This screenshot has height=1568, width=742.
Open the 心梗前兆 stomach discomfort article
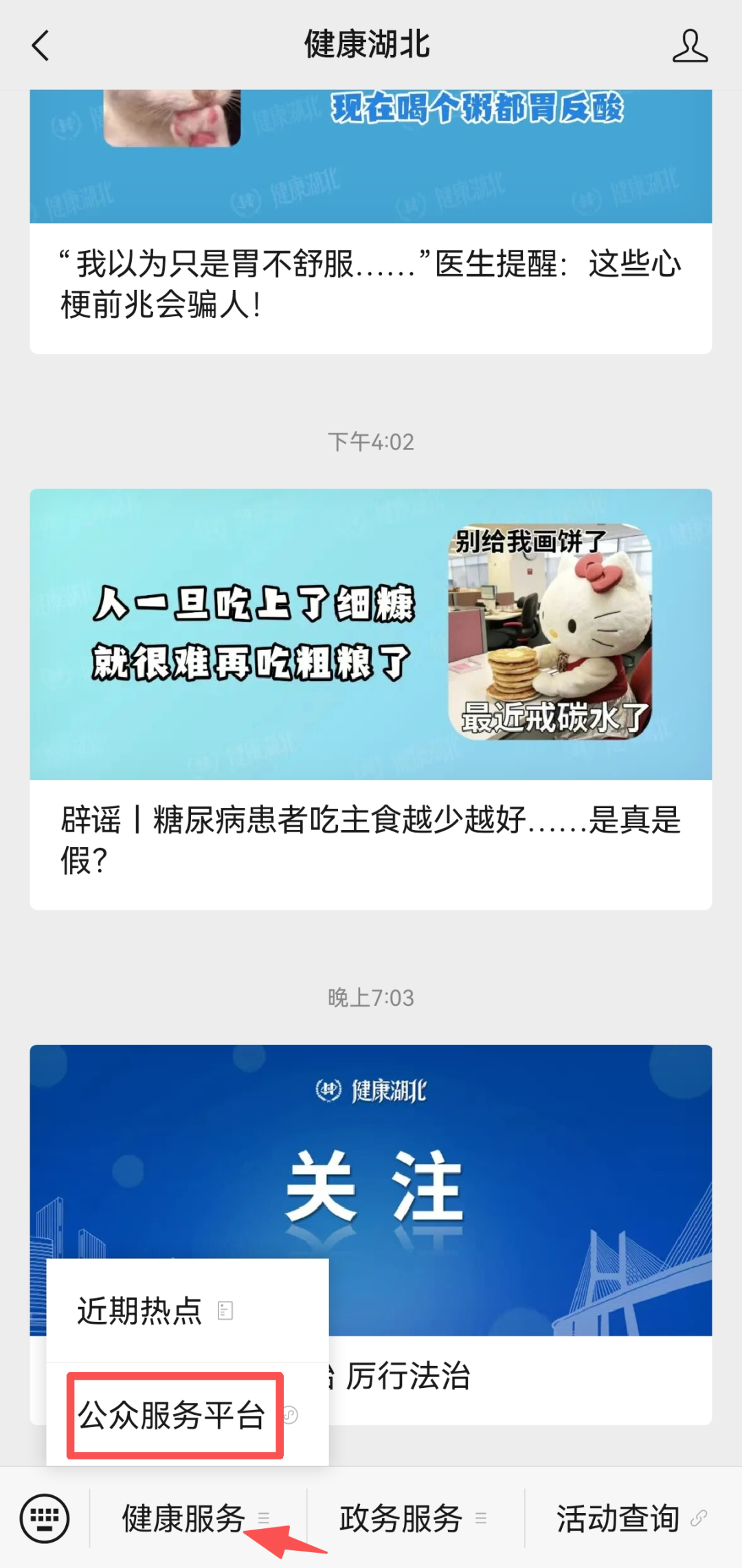(370, 283)
